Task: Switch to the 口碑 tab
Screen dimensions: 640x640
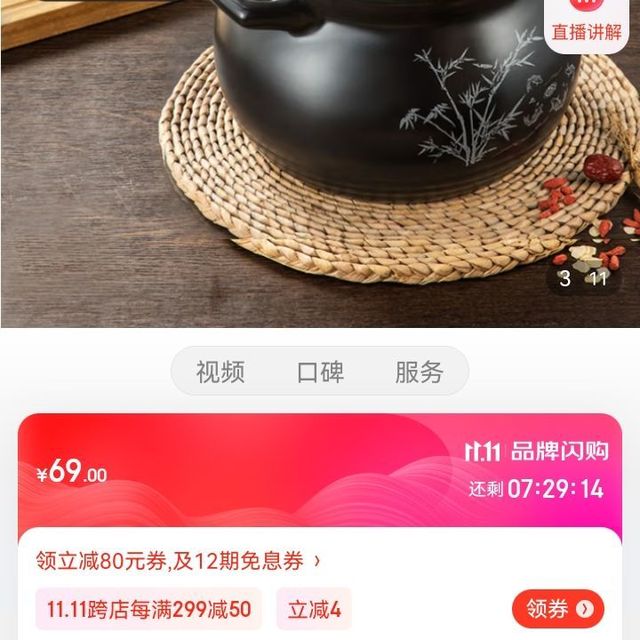Action: coord(320,372)
